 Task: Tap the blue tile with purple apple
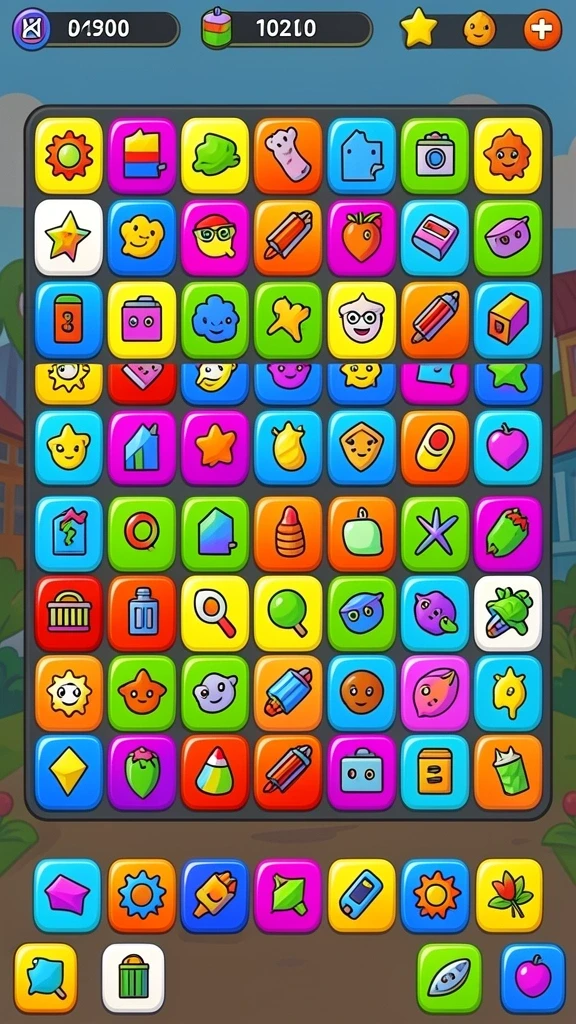pyautogui.click(x=533, y=978)
